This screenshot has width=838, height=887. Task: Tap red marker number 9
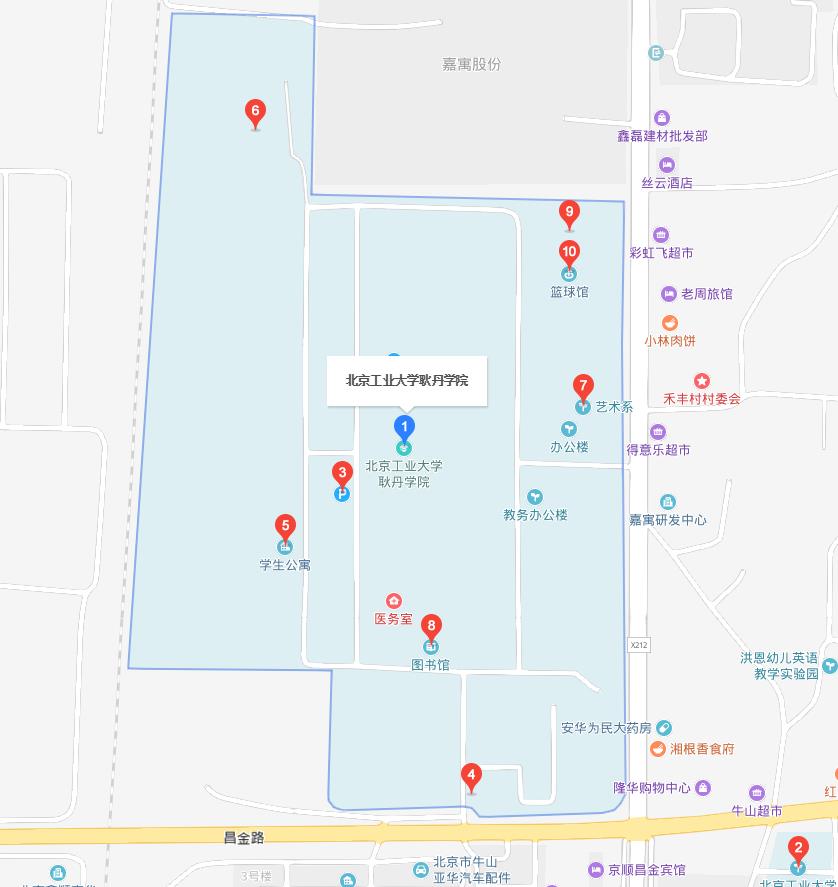click(569, 212)
